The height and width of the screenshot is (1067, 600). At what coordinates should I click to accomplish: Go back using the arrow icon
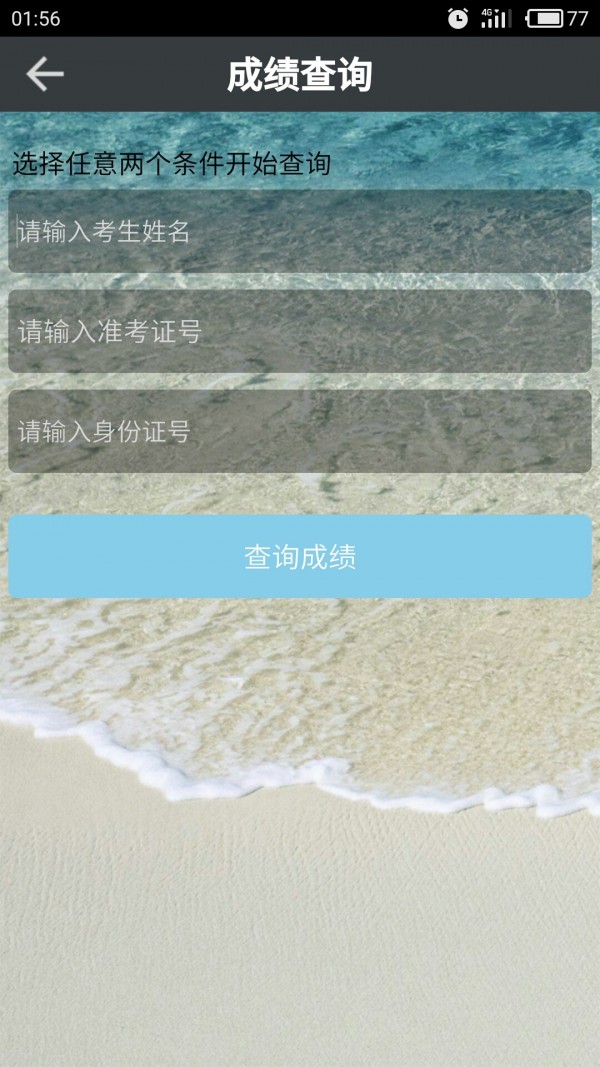click(x=44, y=74)
